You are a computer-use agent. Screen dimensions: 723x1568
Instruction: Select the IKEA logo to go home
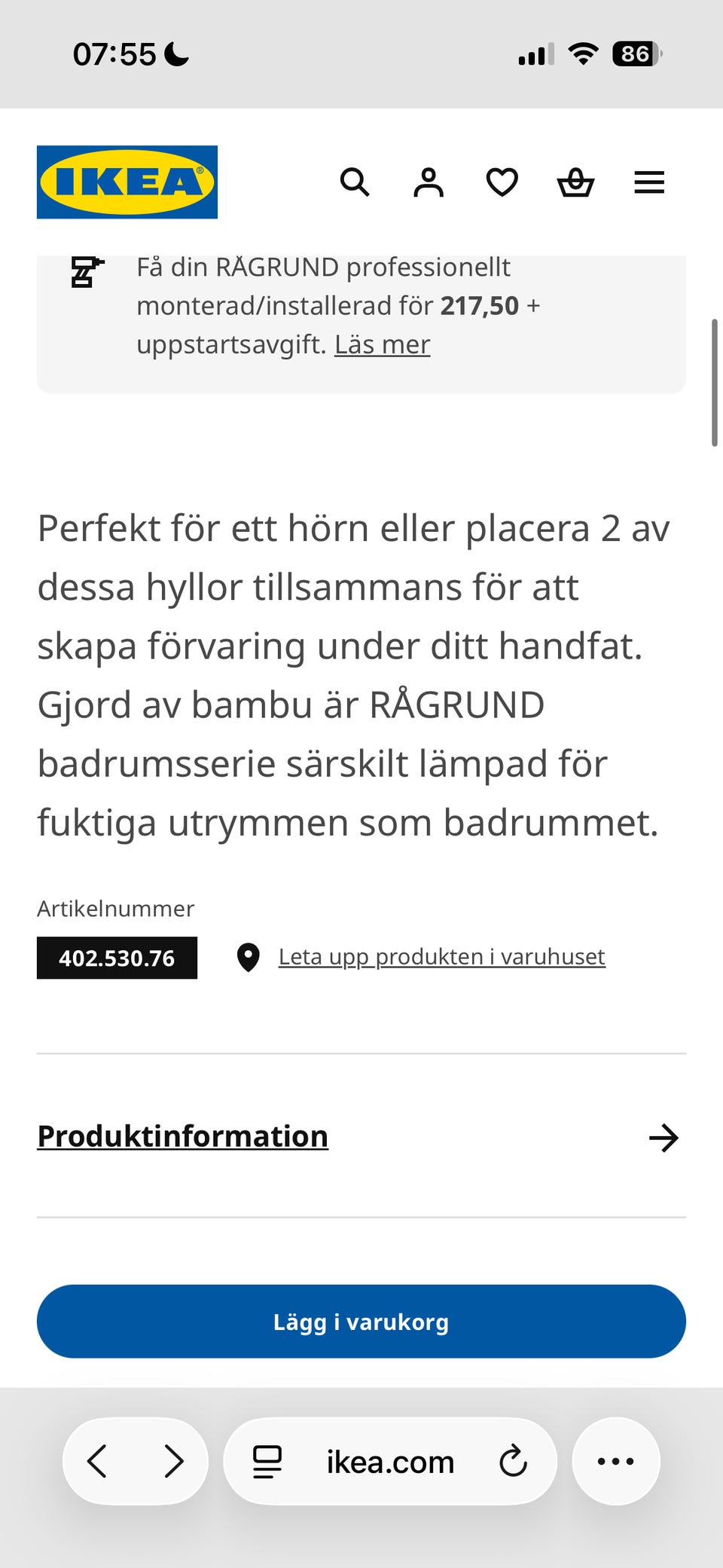[126, 182]
